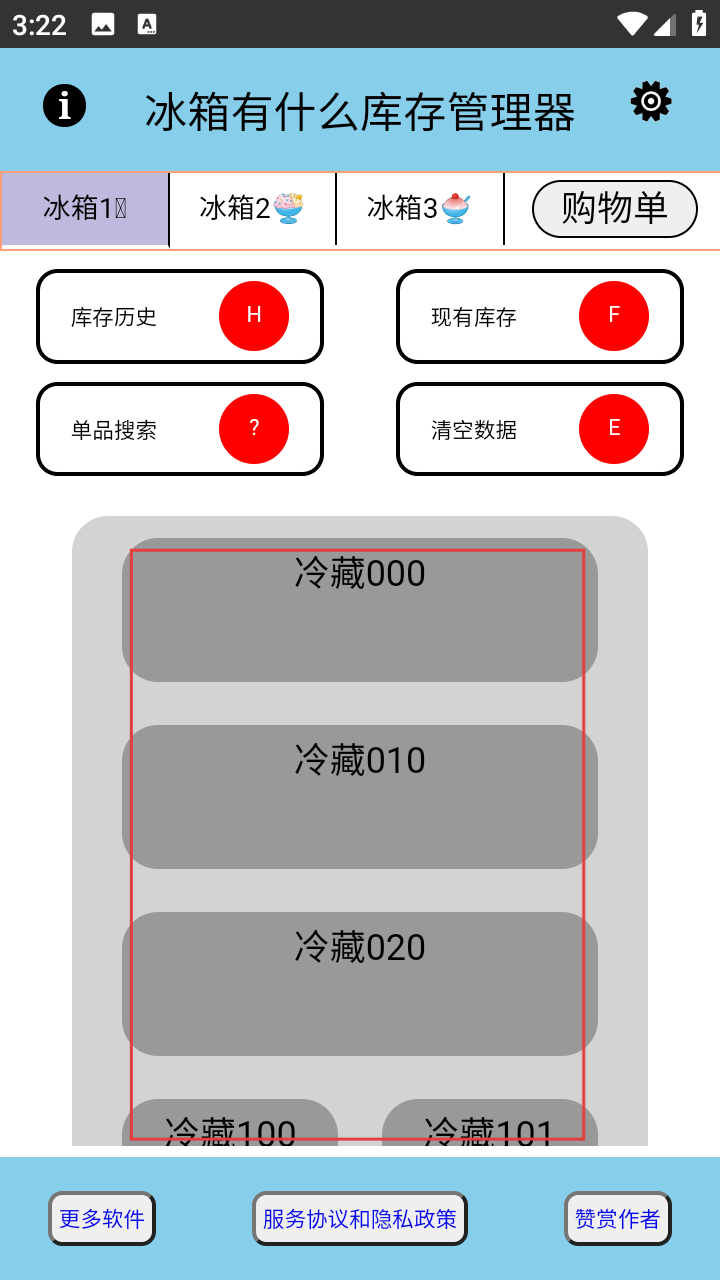
Task: Select the 冷藏020 compartment
Action: pos(360,984)
